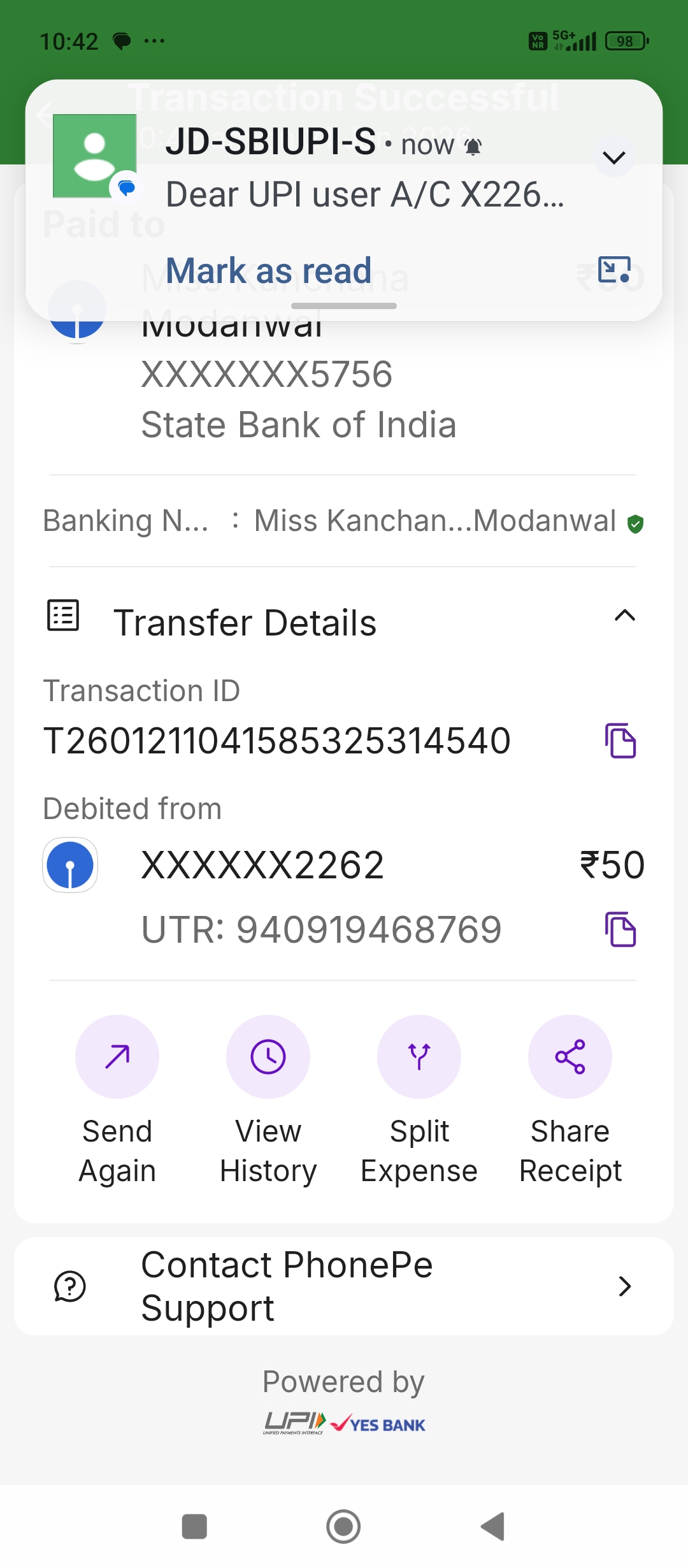This screenshot has height=1568, width=688.
Task: Copy the Transaction ID
Action: pos(620,741)
